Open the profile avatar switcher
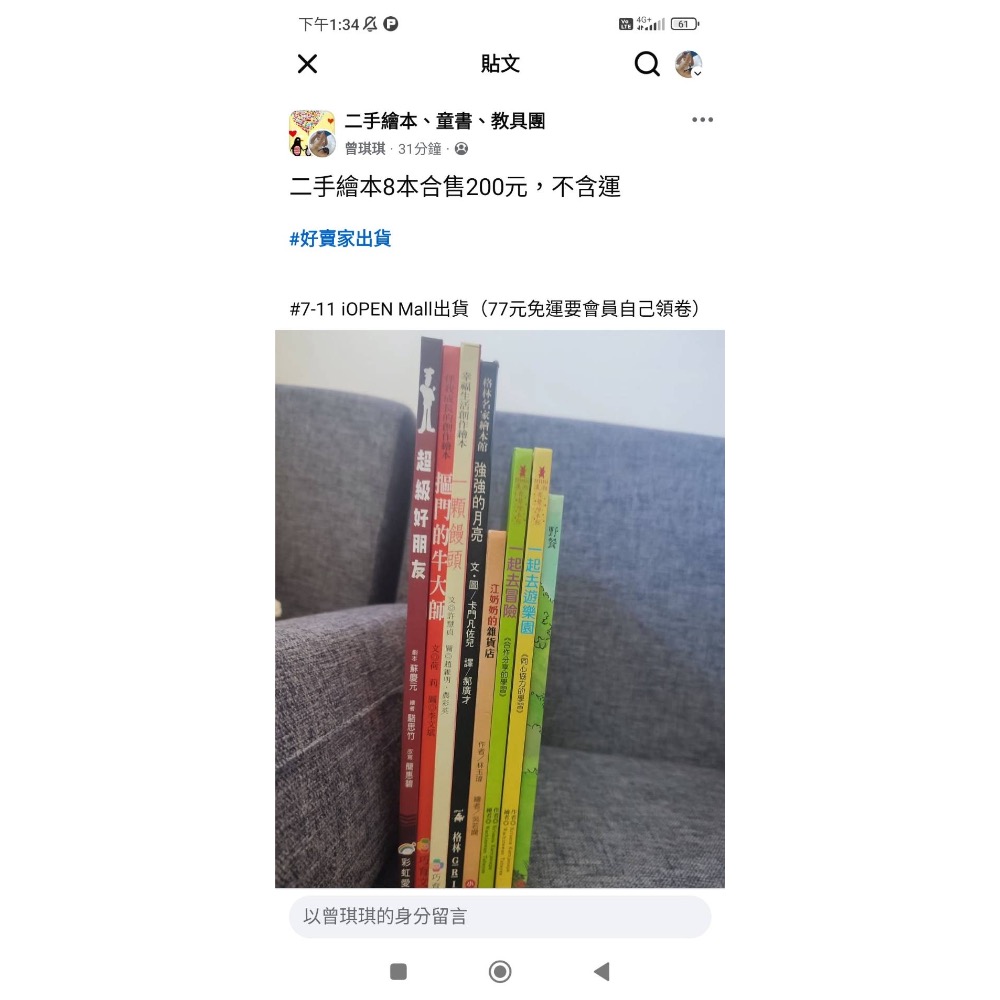The height and width of the screenshot is (1000, 1000). coord(688,65)
